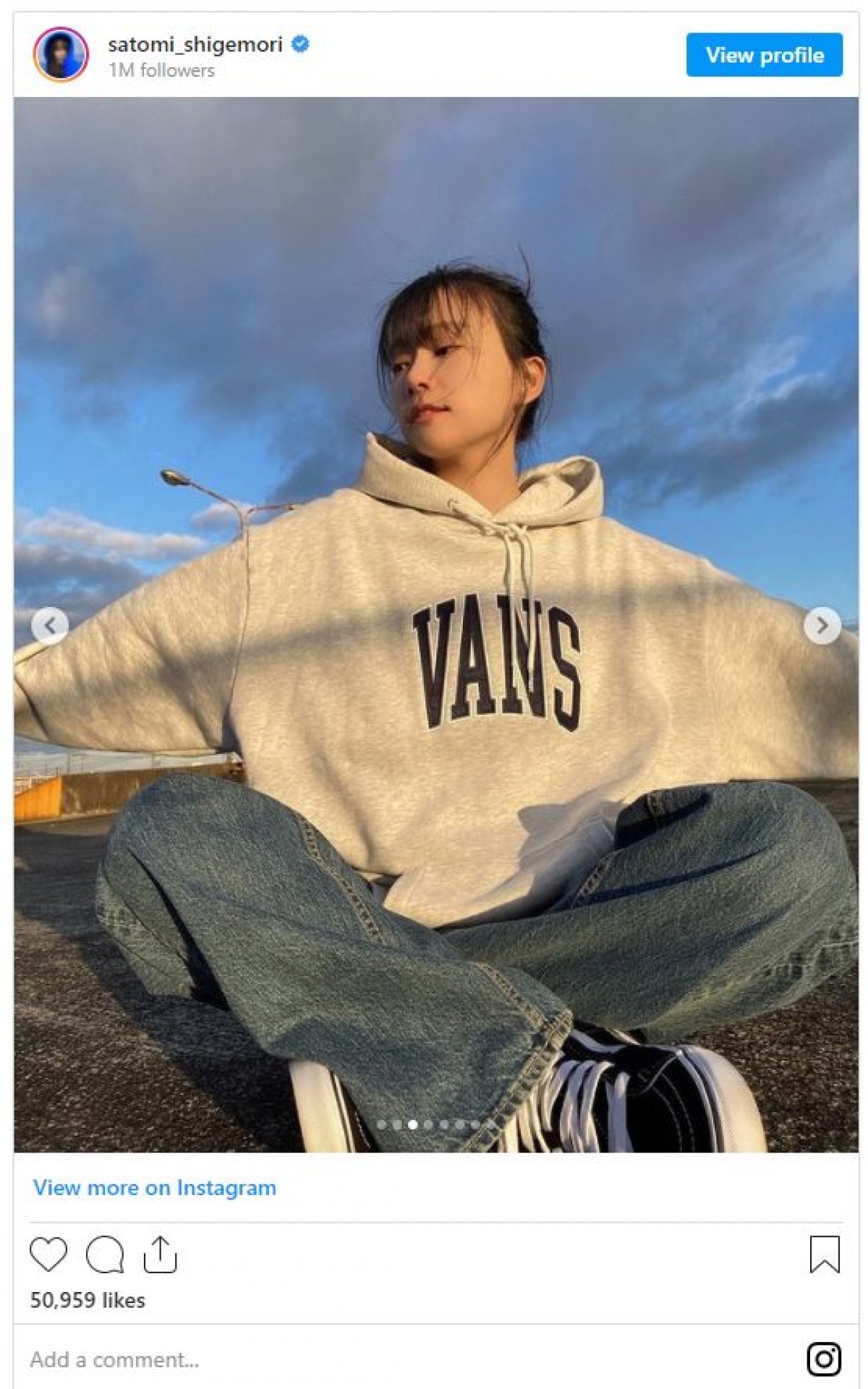This screenshot has width=868, height=1389.
Task: Go to the next photo in the carousel
Action: [822, 625]
